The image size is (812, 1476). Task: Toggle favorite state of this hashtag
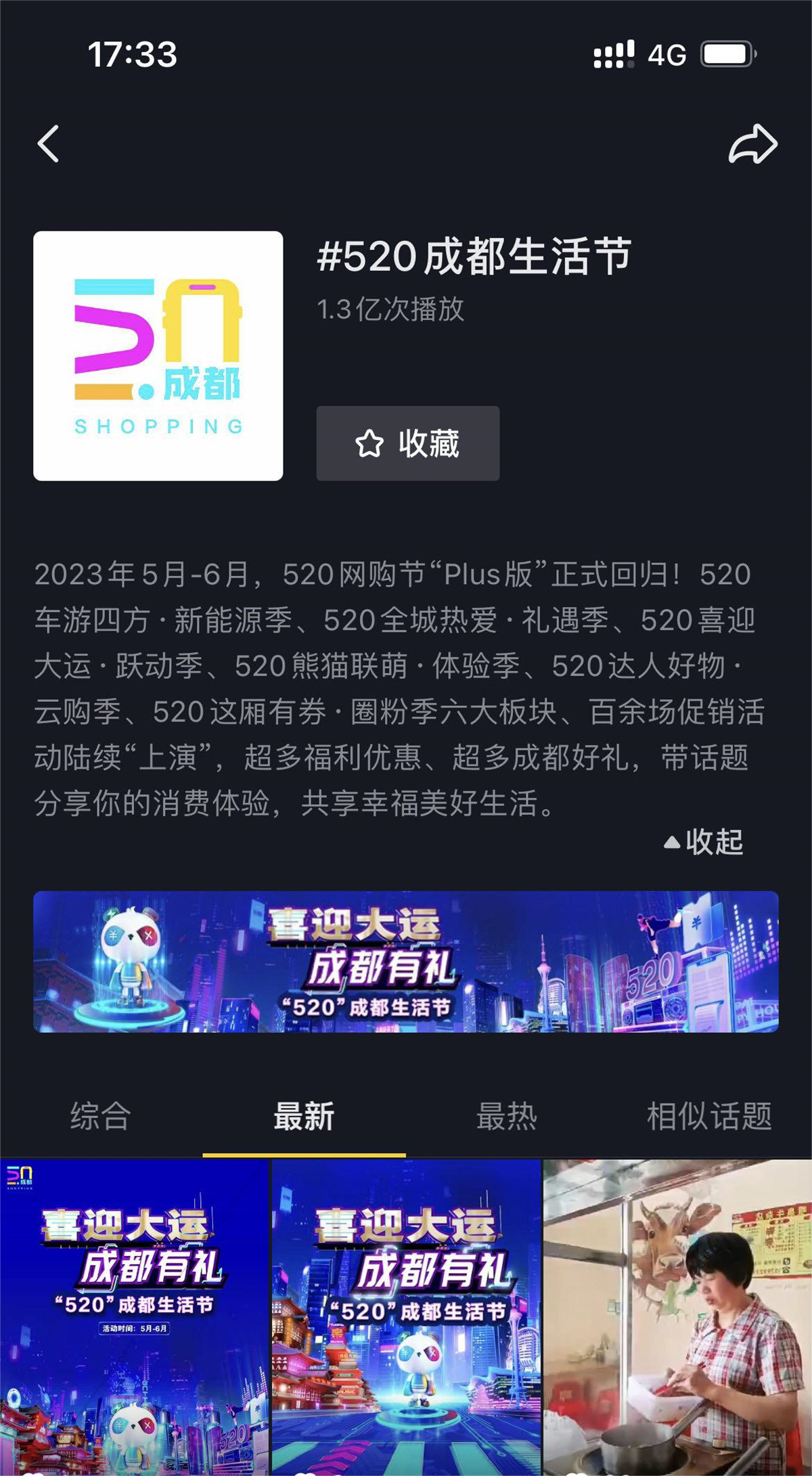coord(406,443)
